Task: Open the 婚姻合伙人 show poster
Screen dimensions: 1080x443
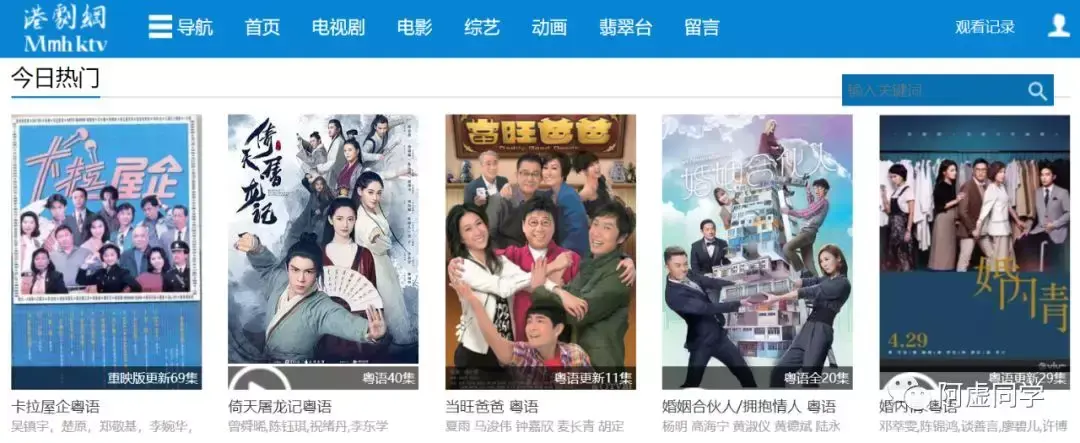Action: click(757, 252)
